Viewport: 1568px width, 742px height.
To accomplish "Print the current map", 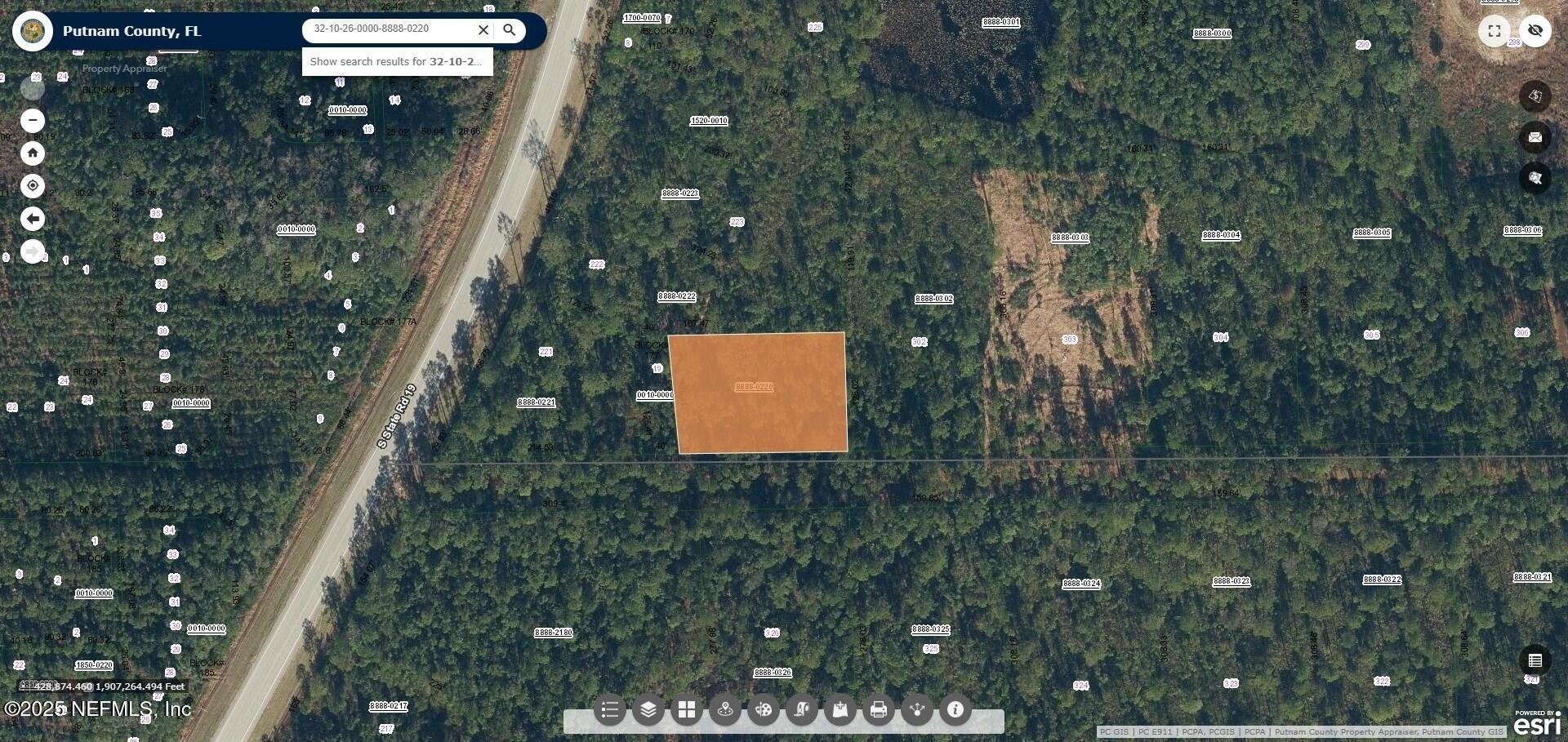I will pyautogui.click(x=879, y=709).
